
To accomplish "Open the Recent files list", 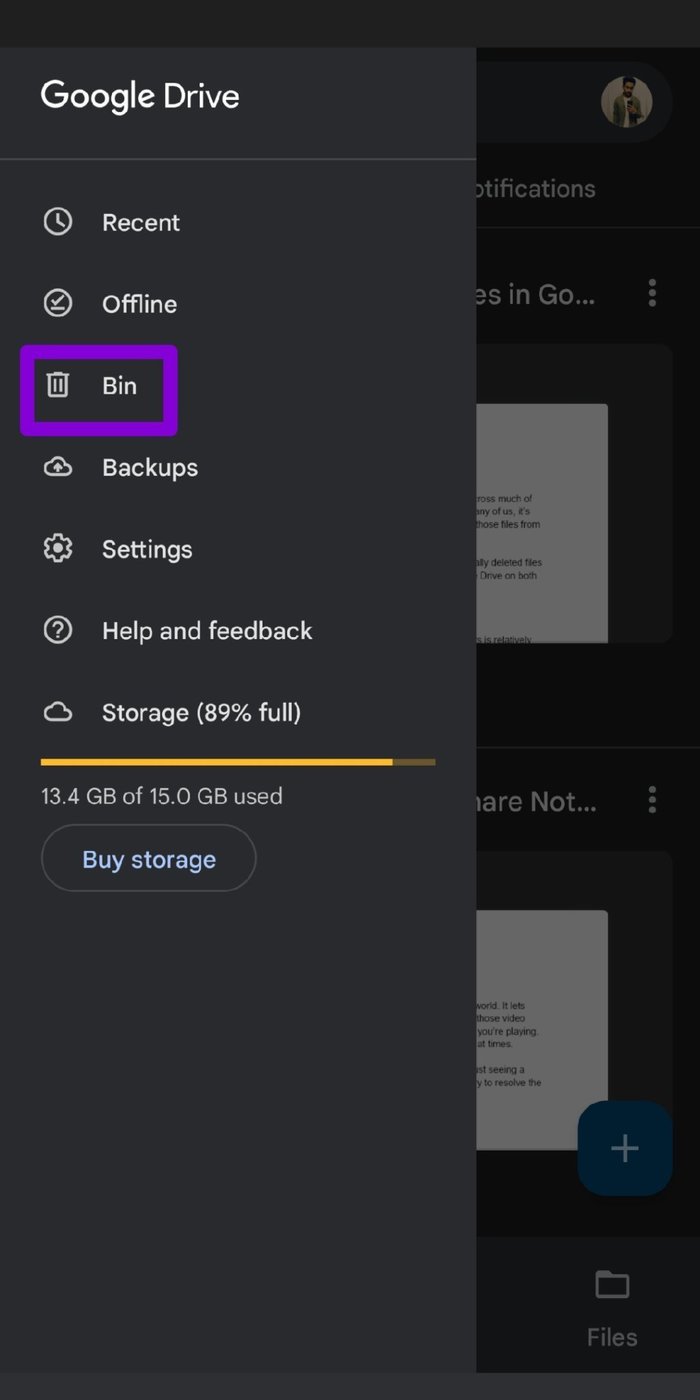I will click(x=238, y=222).
